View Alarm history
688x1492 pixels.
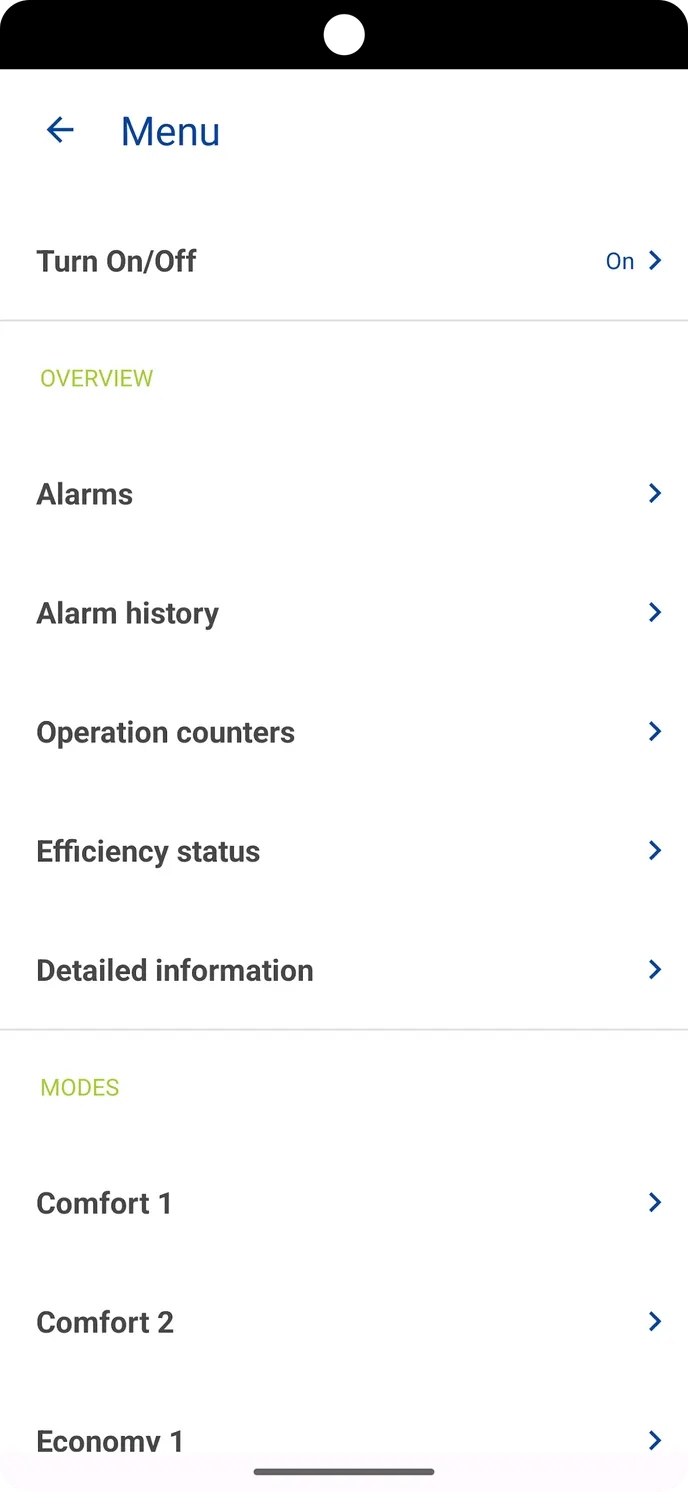tap(344, 613)
